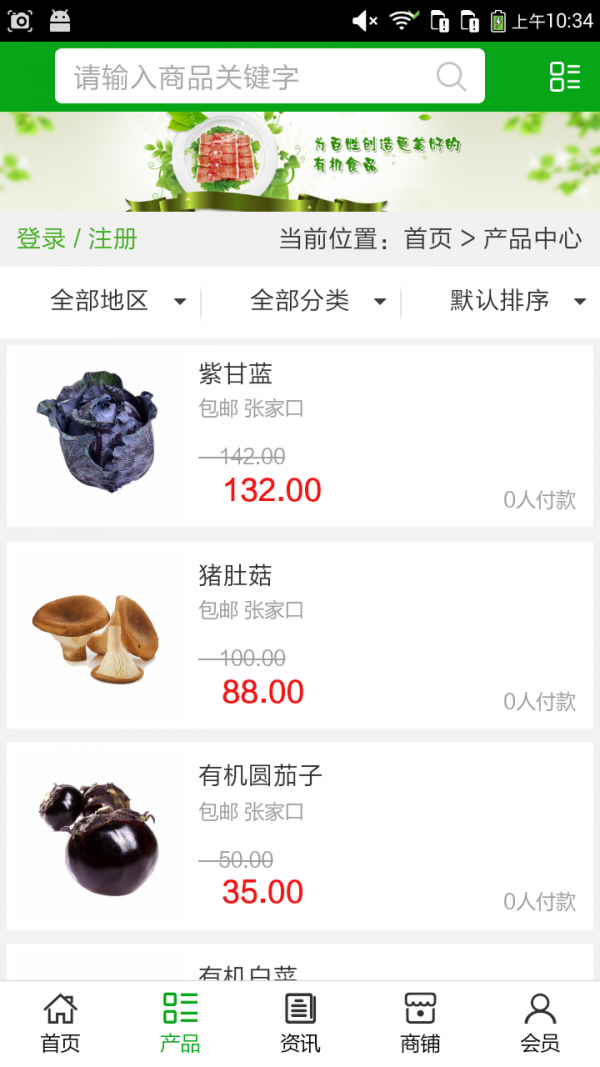The height and width of the screenshot is (1067, 600).
Task: Switch to the 商铺 shops tab
Action: pos(420,1023)
